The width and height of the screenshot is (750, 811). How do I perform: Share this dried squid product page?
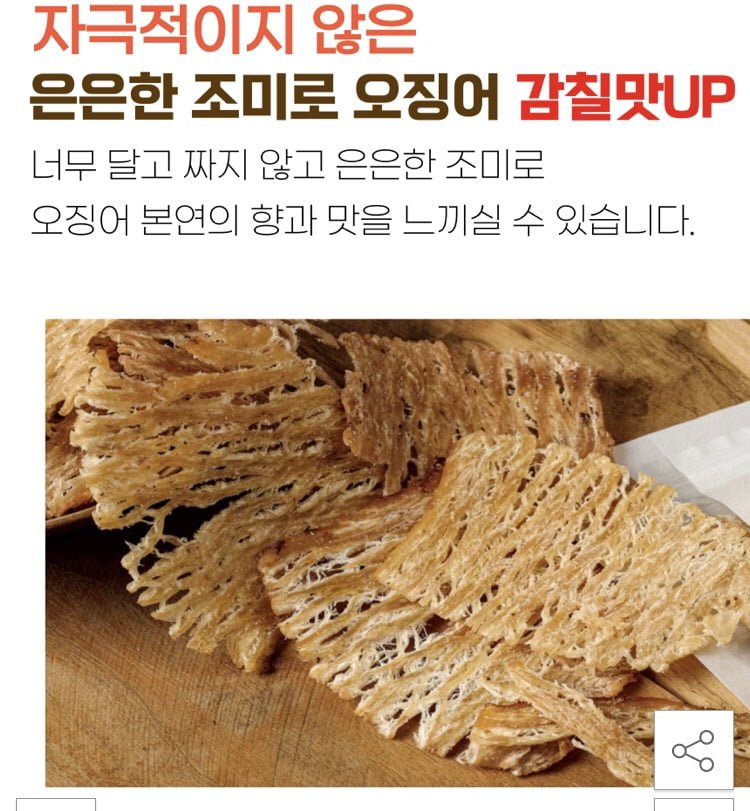pyautogui.click(x=693, y=750)
